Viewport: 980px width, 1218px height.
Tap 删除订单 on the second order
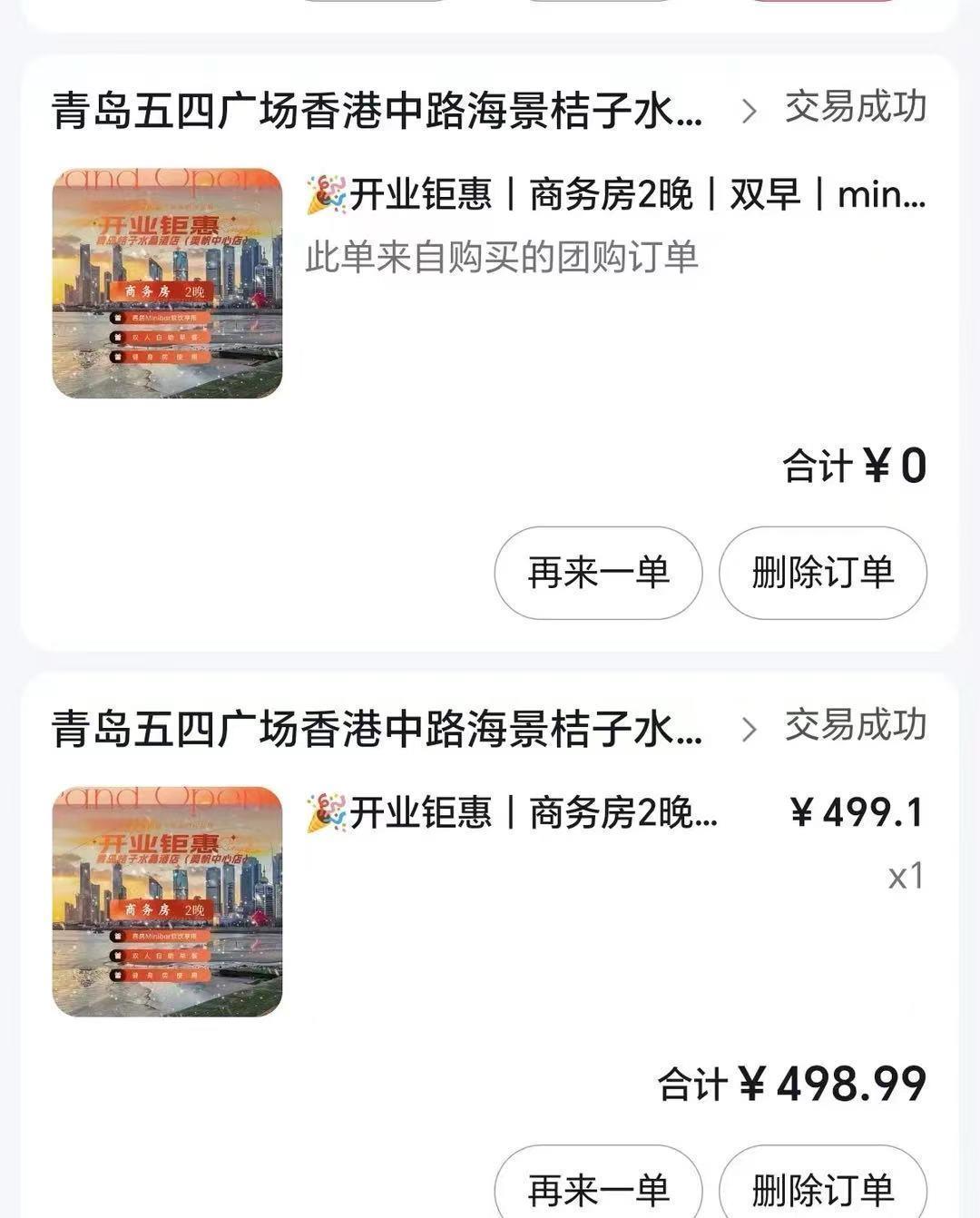click(x=820, y=1189)
